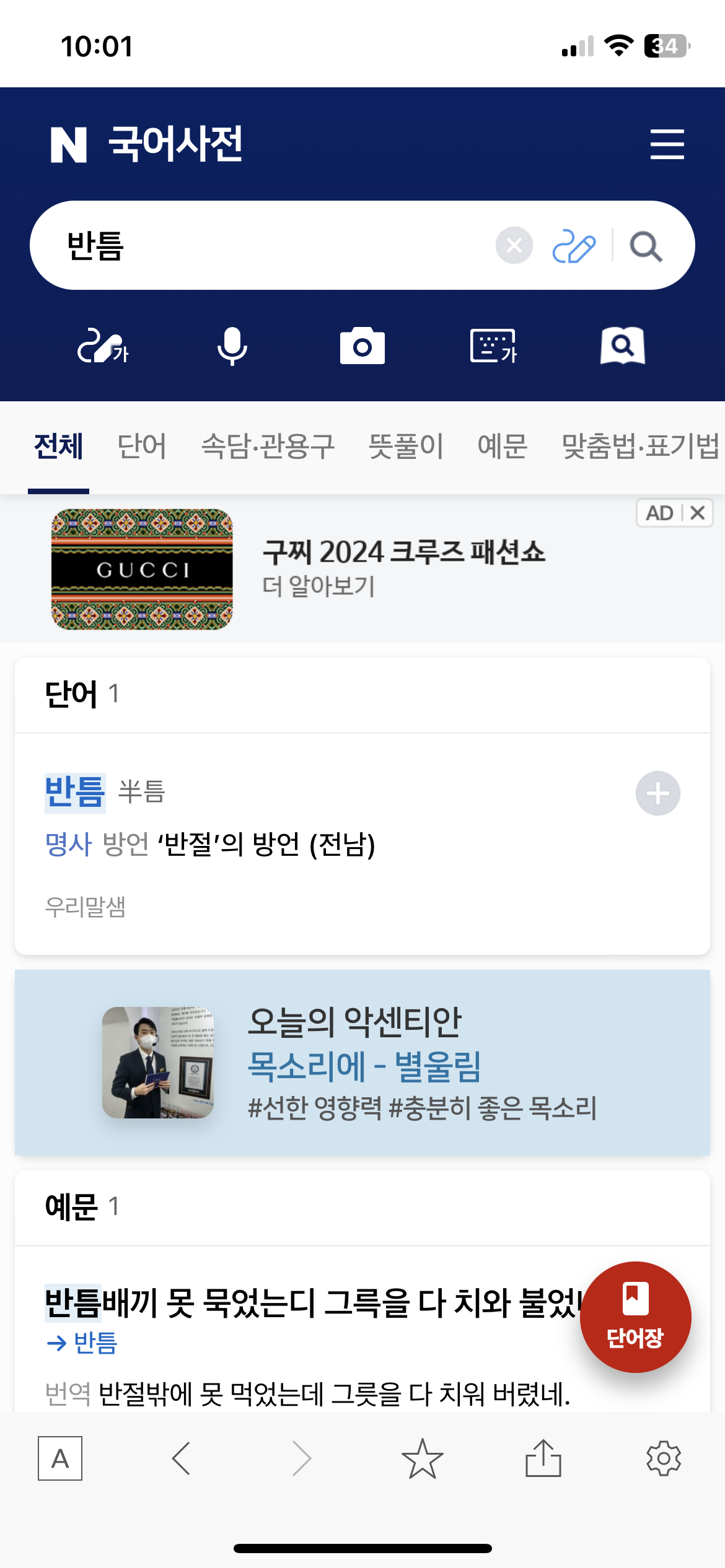Open the keyboard input tool
The image size is (725, 1568).
point(493,346)
